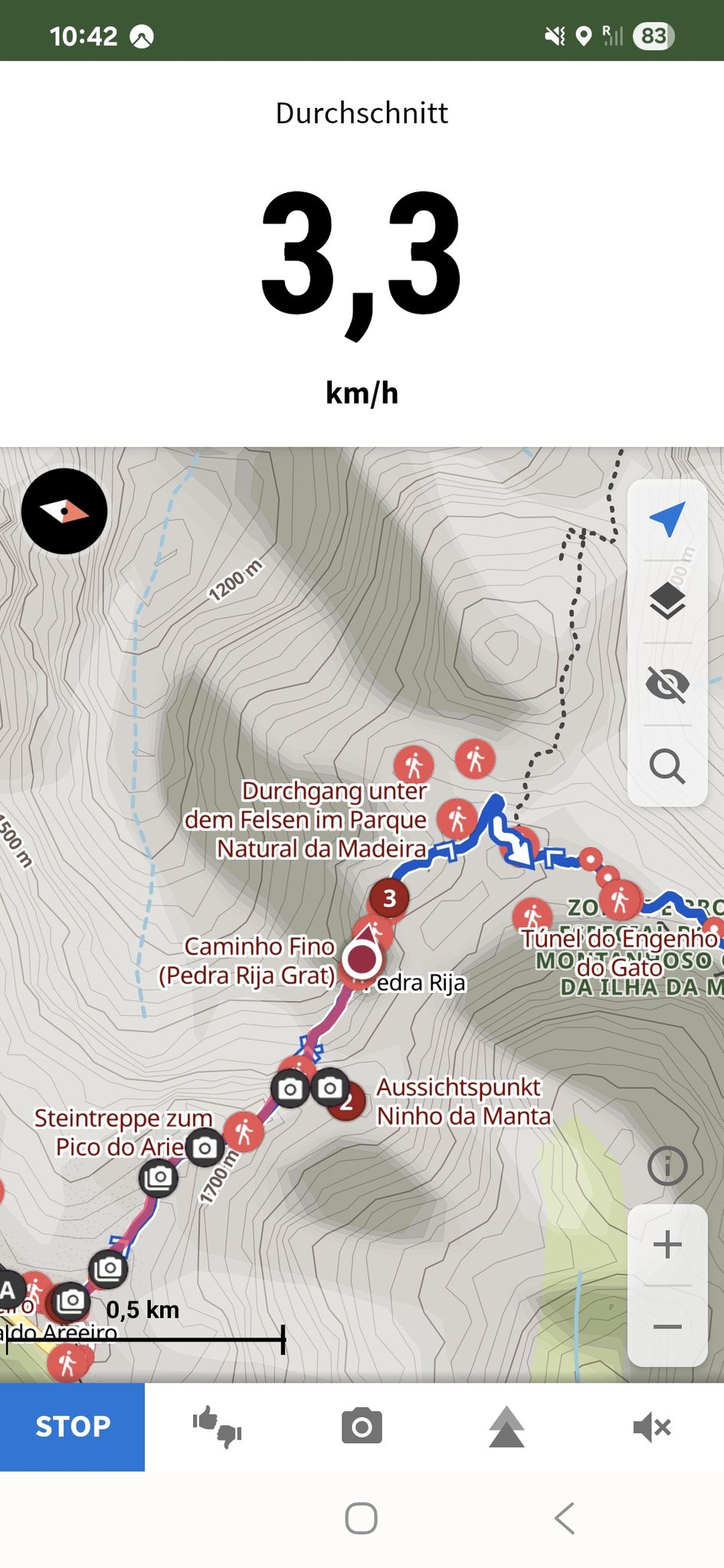Toggle visibility with crossed-eye icon
The image size is (724, 1568).
tap(667, 684)
